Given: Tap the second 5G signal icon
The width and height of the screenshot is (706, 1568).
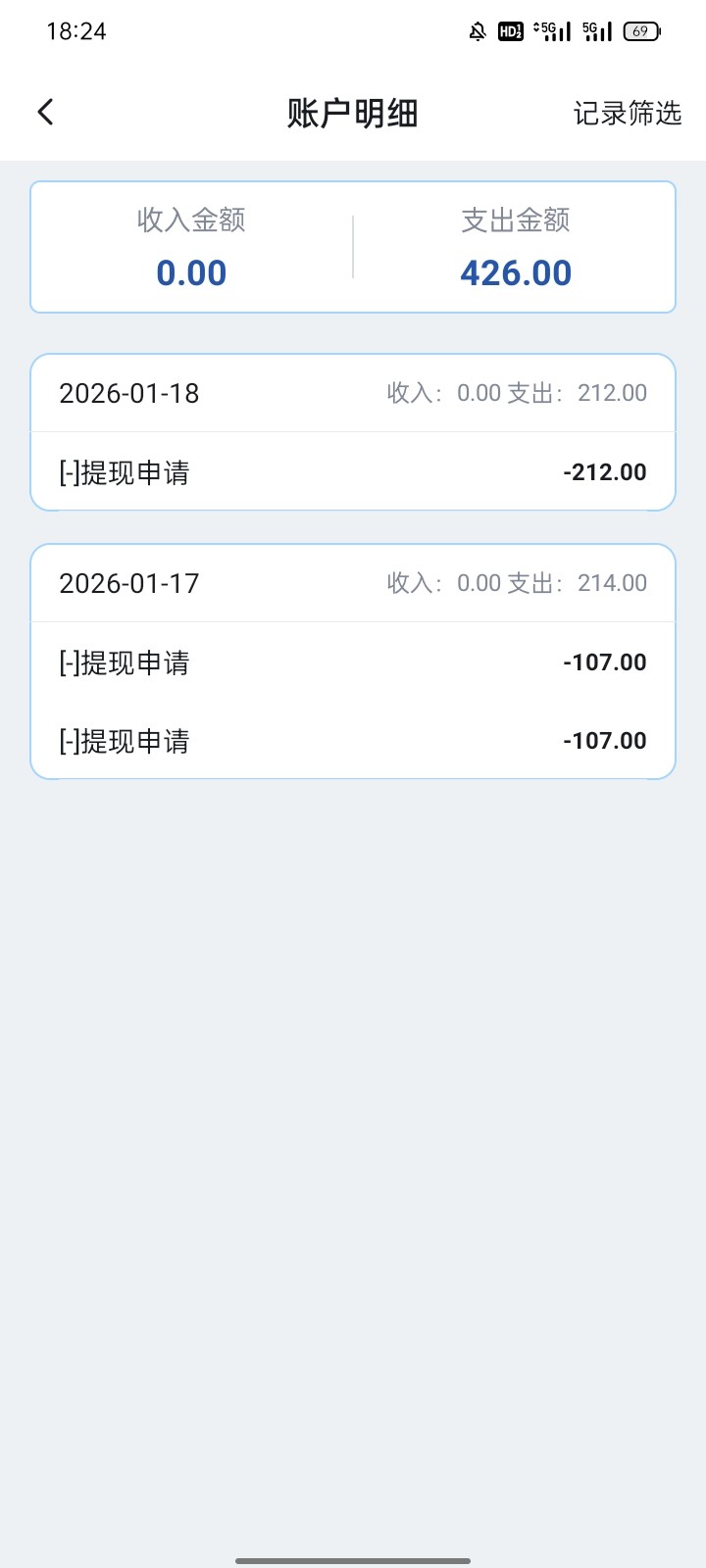Looking at the screenshot, I should [598, 31].
